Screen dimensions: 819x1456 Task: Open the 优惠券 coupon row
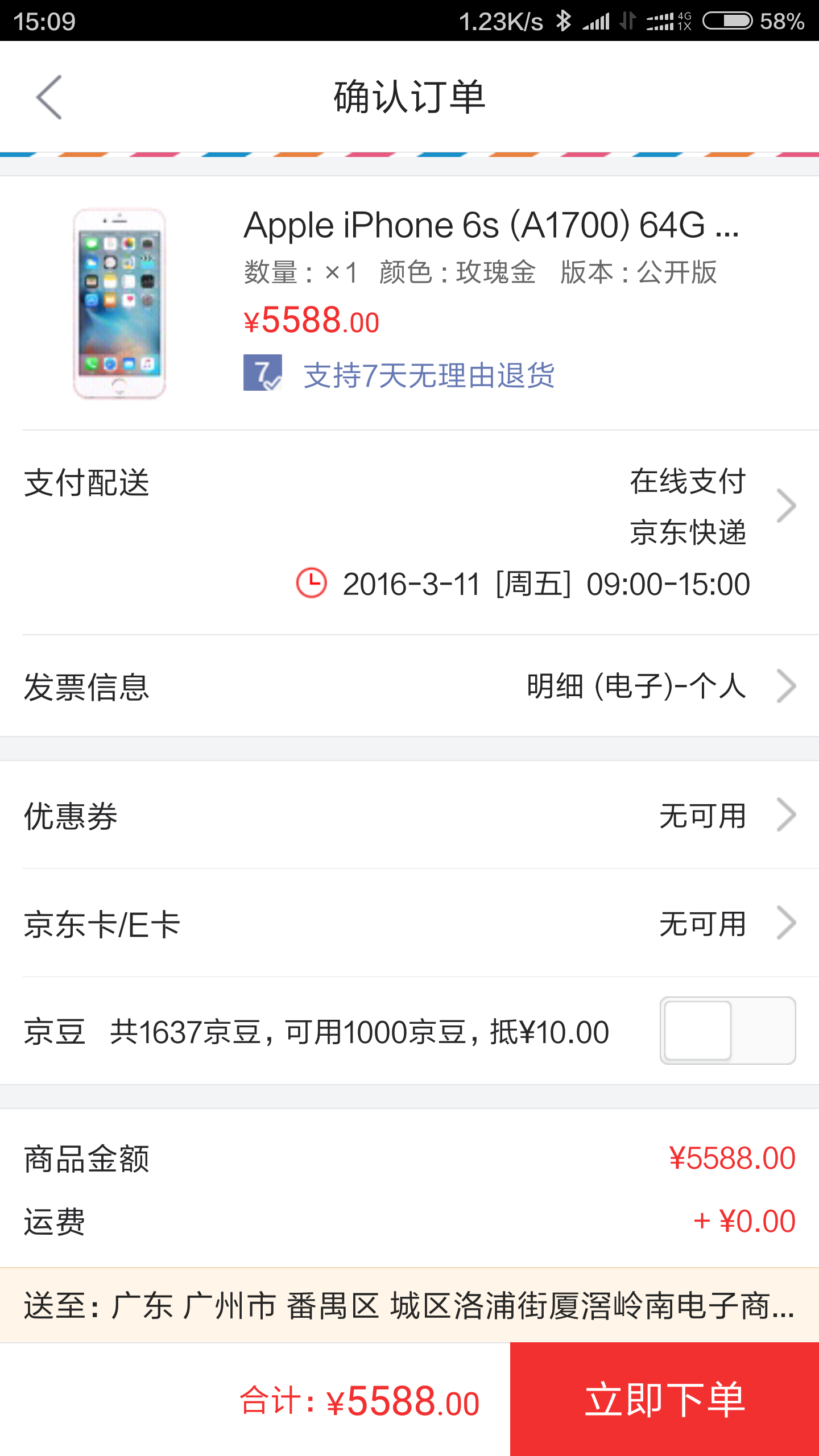pyautogui.click(x=409, y=815)
